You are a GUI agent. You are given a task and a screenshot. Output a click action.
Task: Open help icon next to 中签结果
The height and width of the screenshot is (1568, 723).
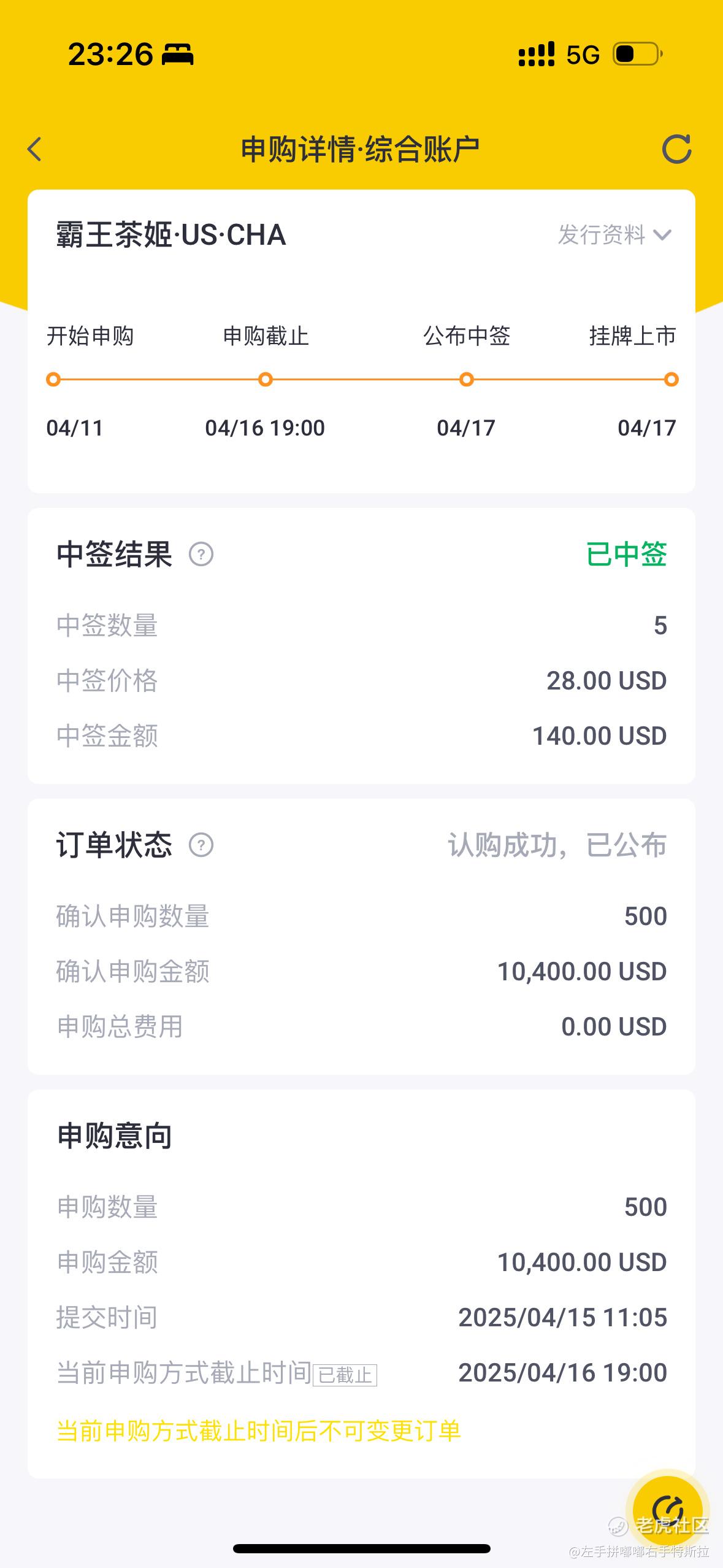pos(201,555)
